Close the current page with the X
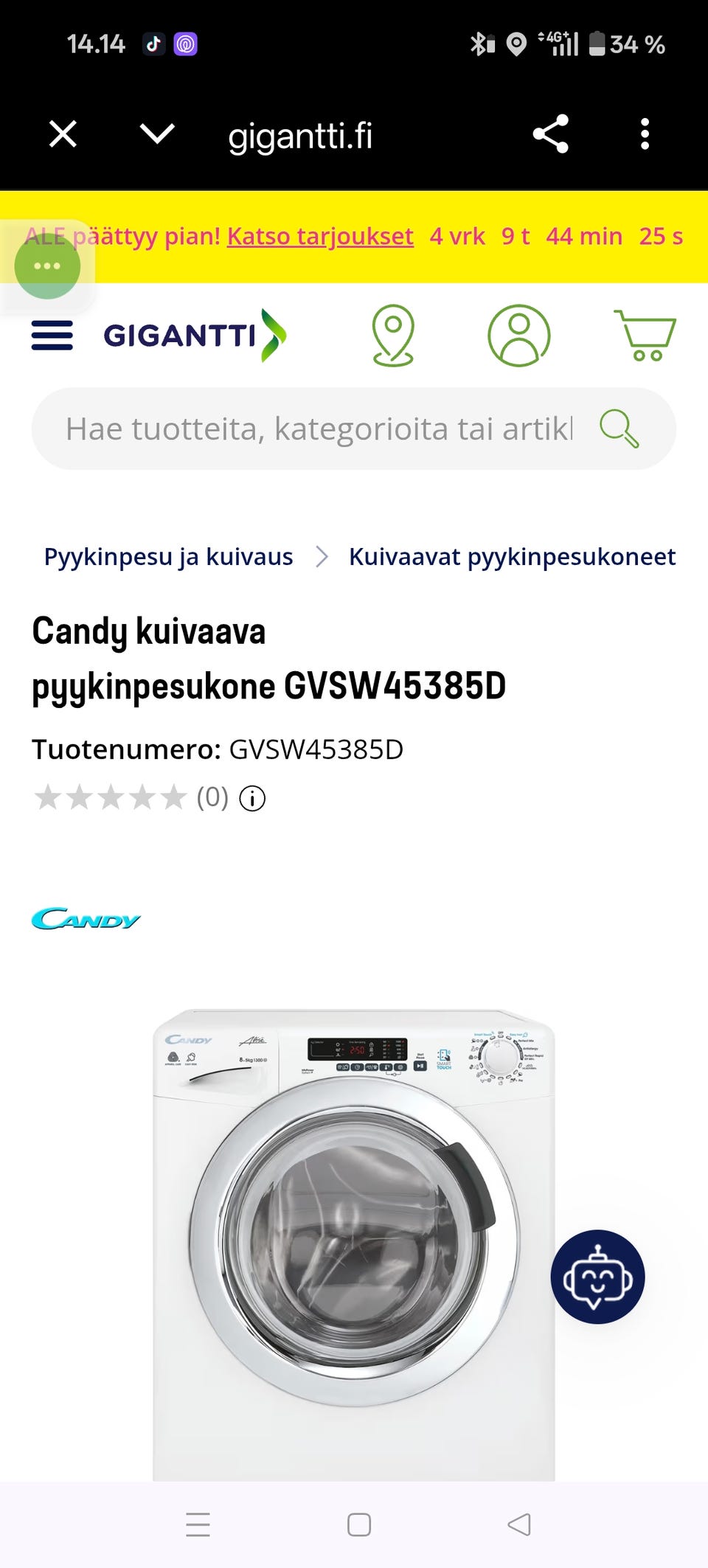Image resolution: width=708 pixels, height=1568 pixels. tap(62, 133)
